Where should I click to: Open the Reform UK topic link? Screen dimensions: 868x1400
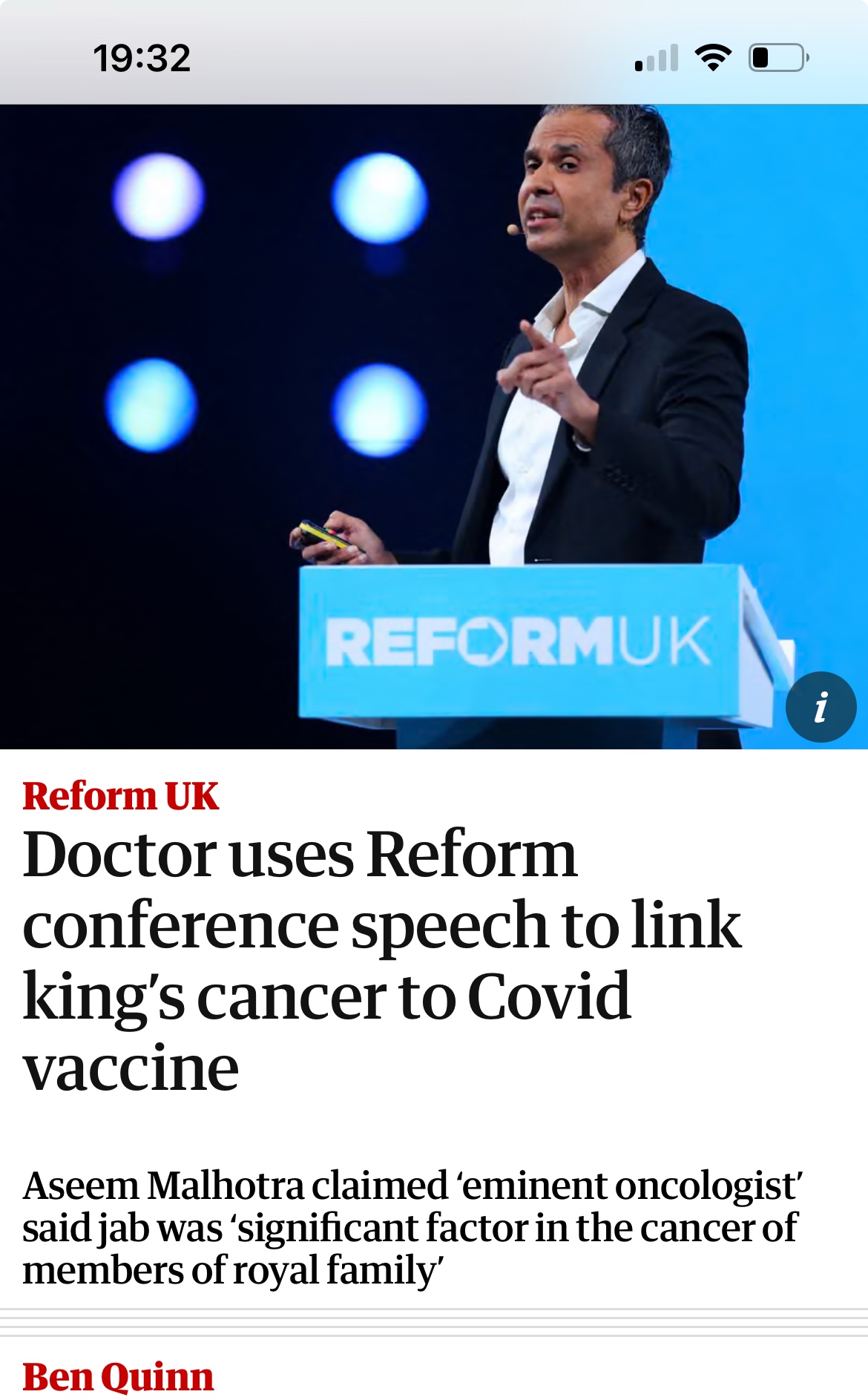coord(121,796)
